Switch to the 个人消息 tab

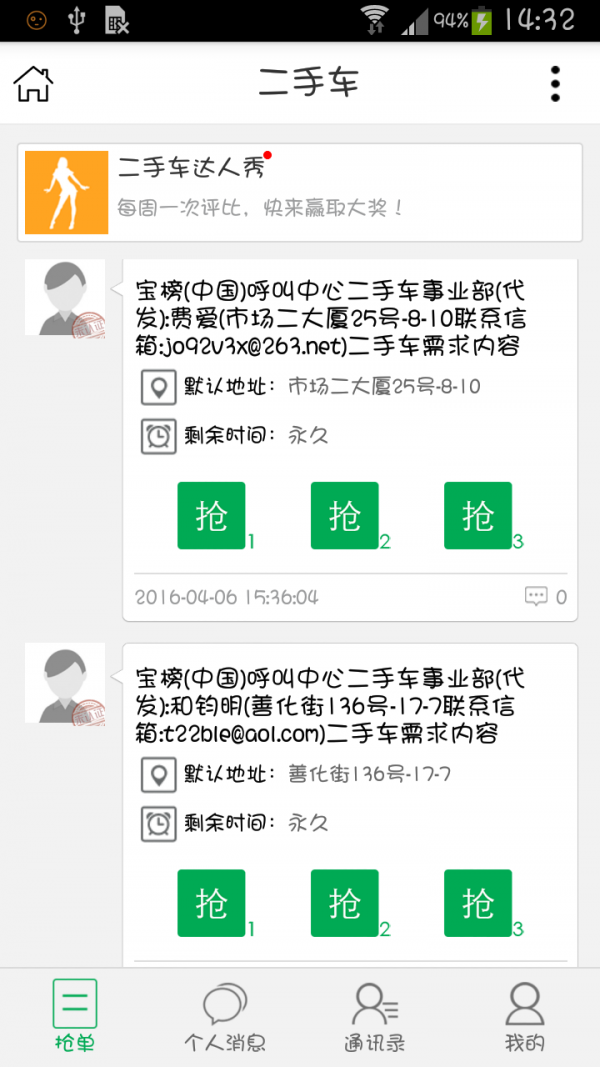(225, 1017)
